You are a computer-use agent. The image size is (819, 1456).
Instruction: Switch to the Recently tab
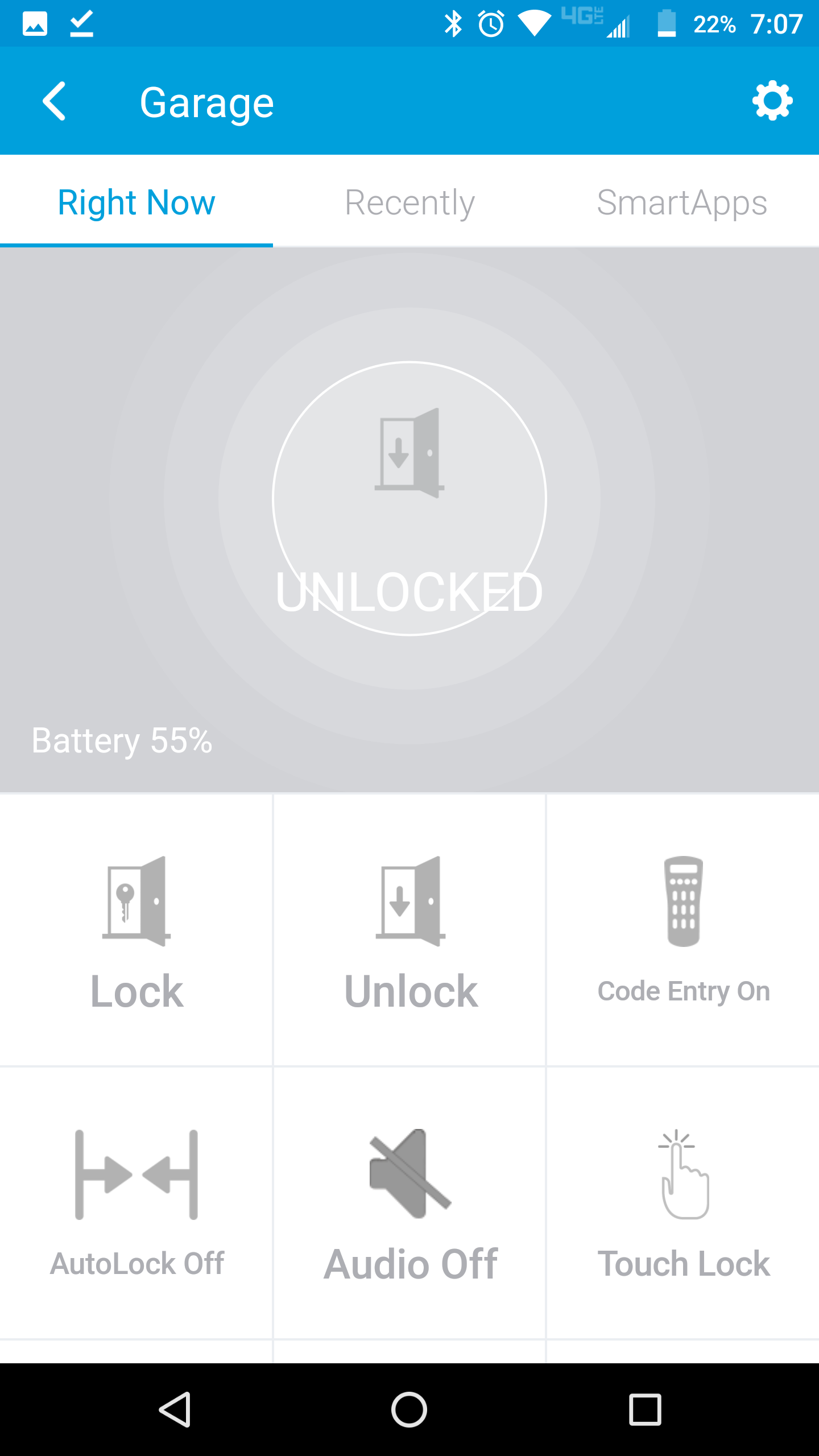coord(409,202)
